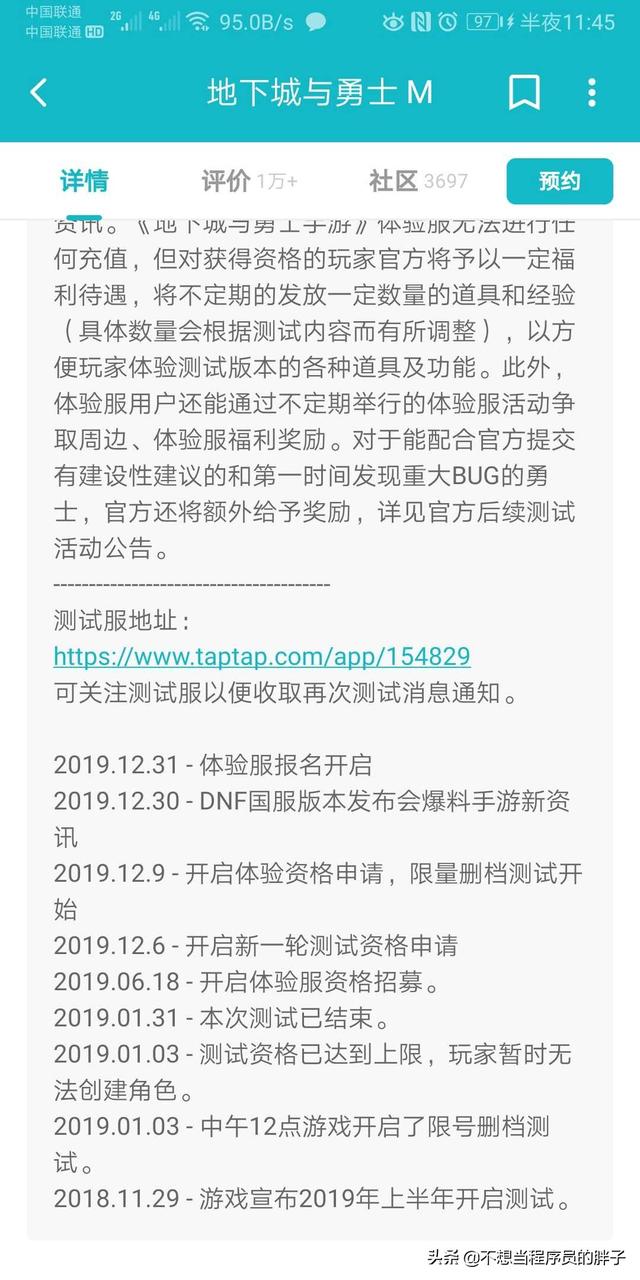Open the 社区 tab

coord(418,181)
